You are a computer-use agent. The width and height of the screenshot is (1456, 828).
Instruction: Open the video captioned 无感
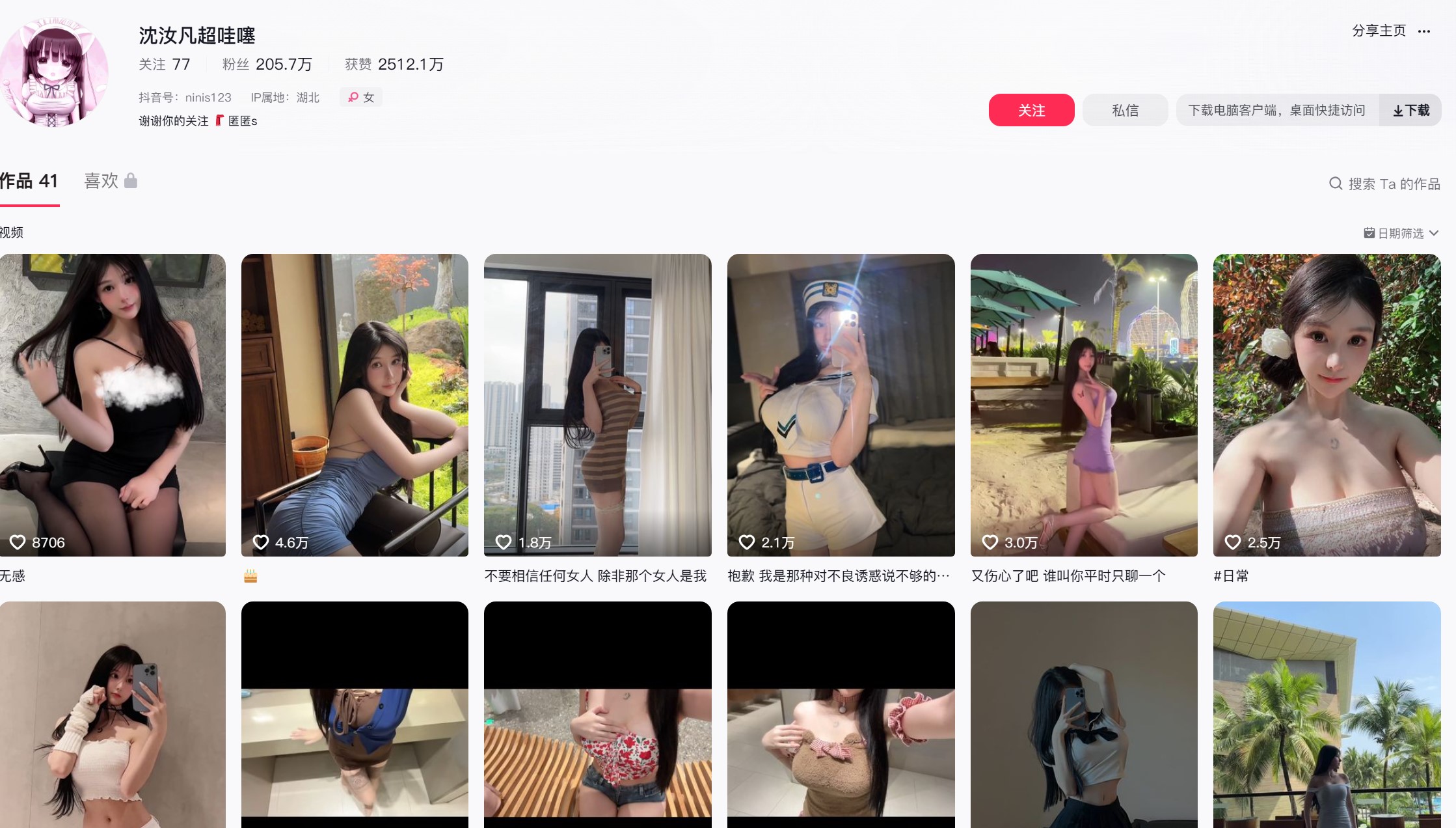(x=113, y=405)
